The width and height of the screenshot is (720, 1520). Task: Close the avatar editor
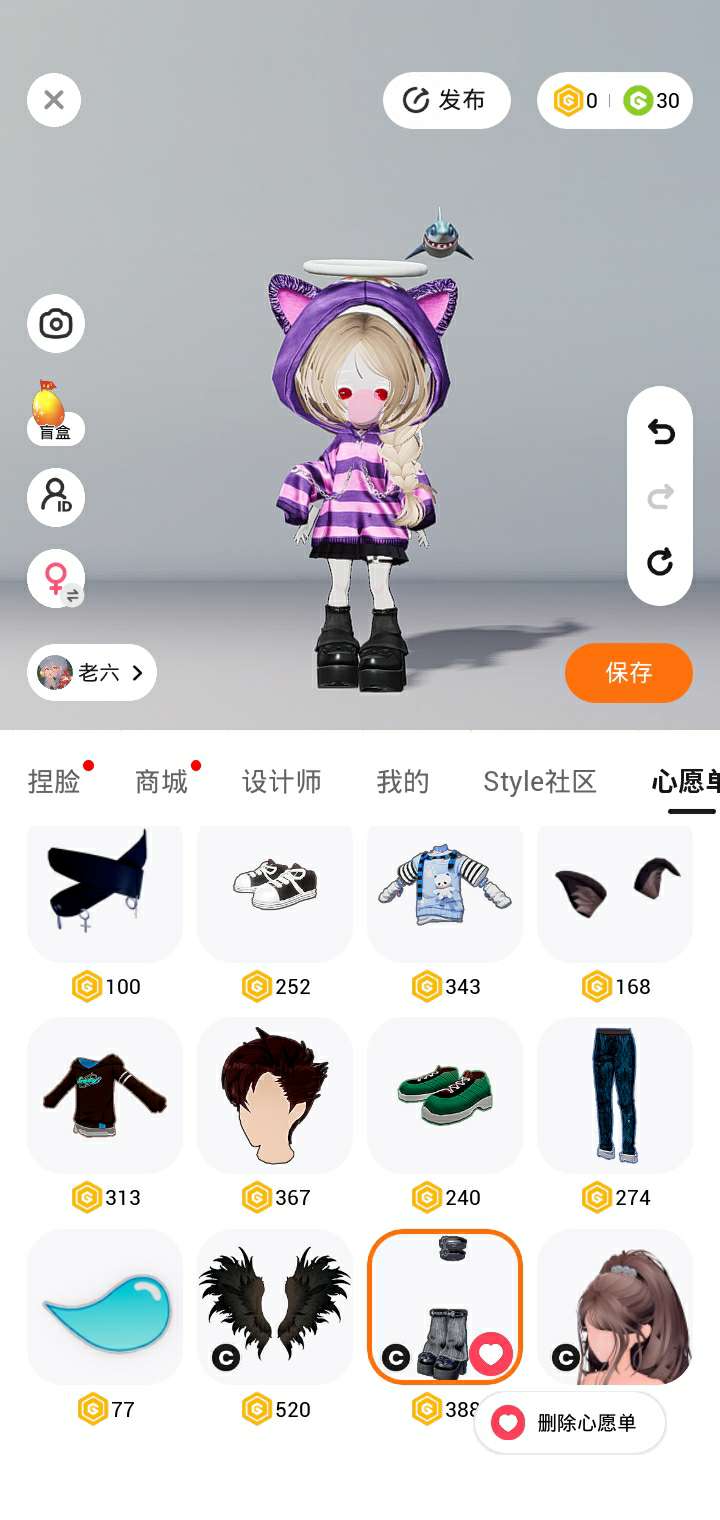pos(54,100)
